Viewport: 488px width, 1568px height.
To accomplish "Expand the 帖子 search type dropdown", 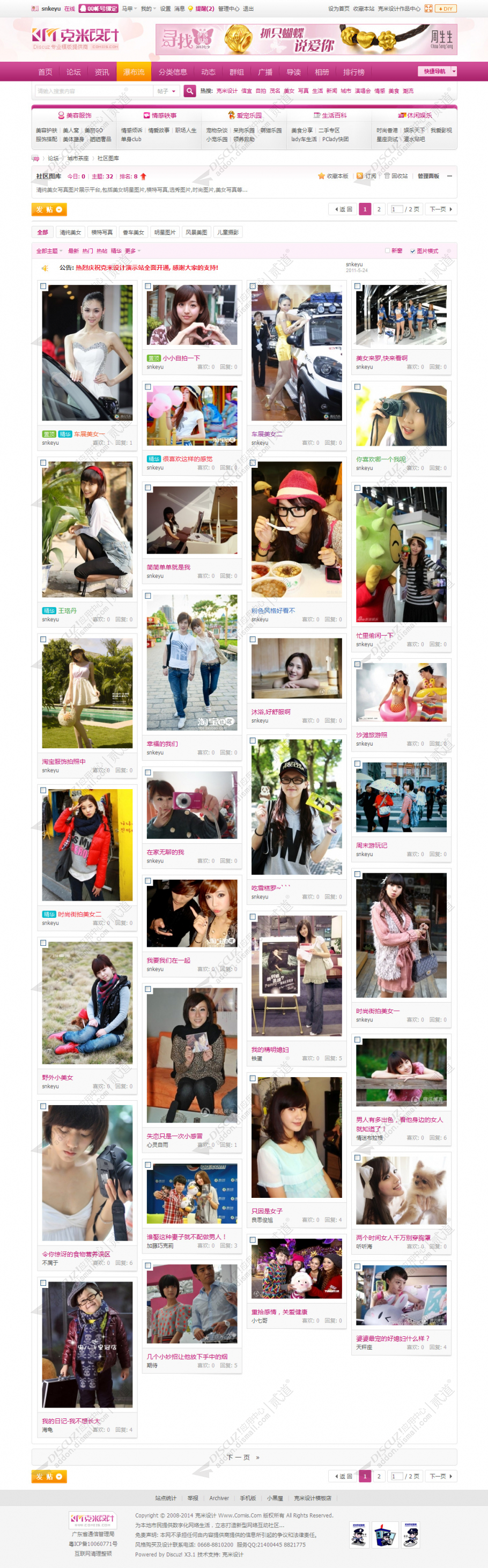I will pyautogui.click(x=167, y=91).
